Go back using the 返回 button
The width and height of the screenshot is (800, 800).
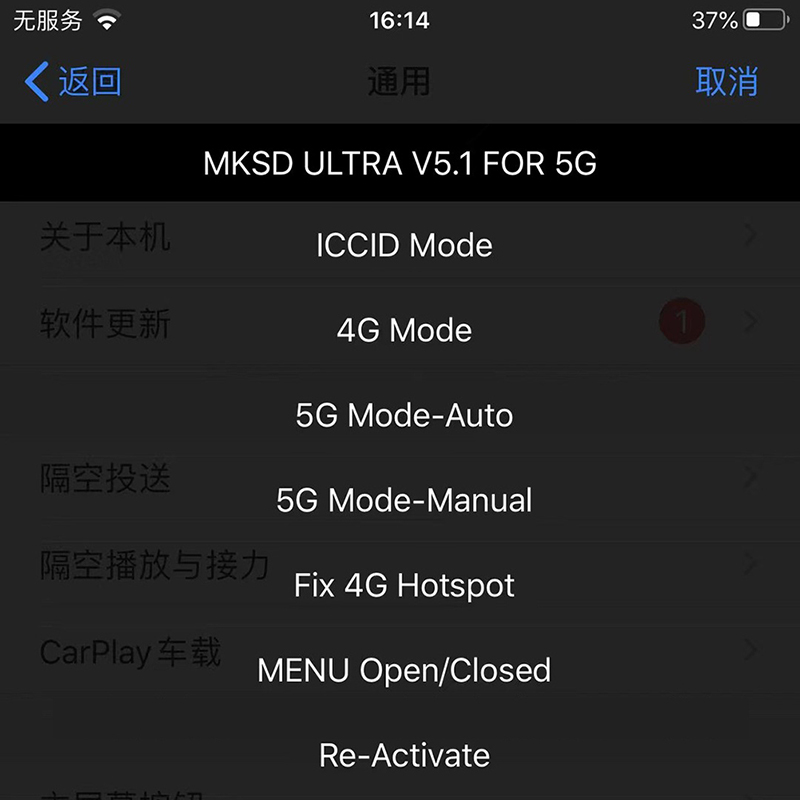pyautogui.click(x=72, y=81)
